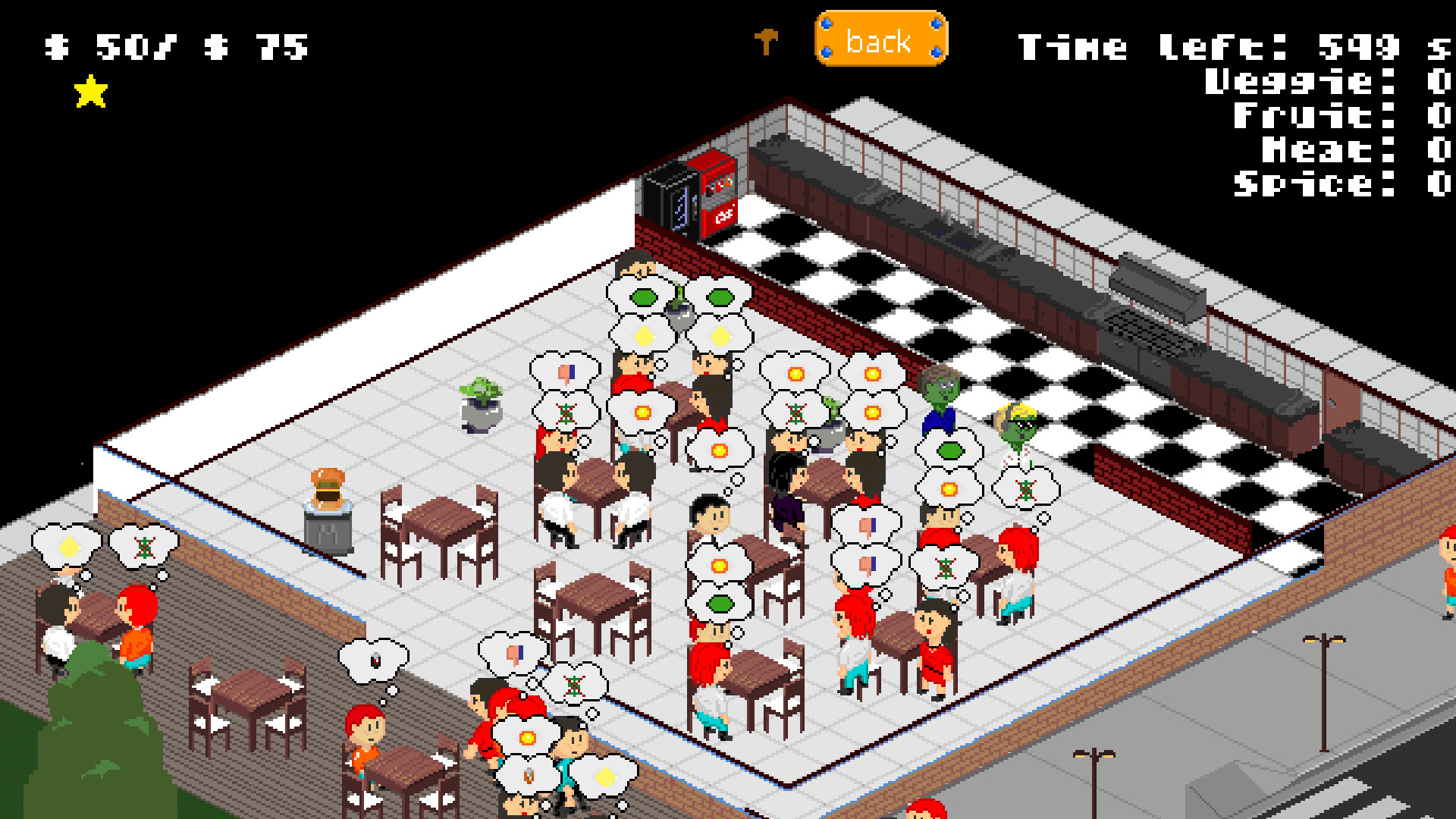Viewport: 1456px width, 819px height.
Task: Tap the red soda vending machine
Action: click(x=713, y=193)
